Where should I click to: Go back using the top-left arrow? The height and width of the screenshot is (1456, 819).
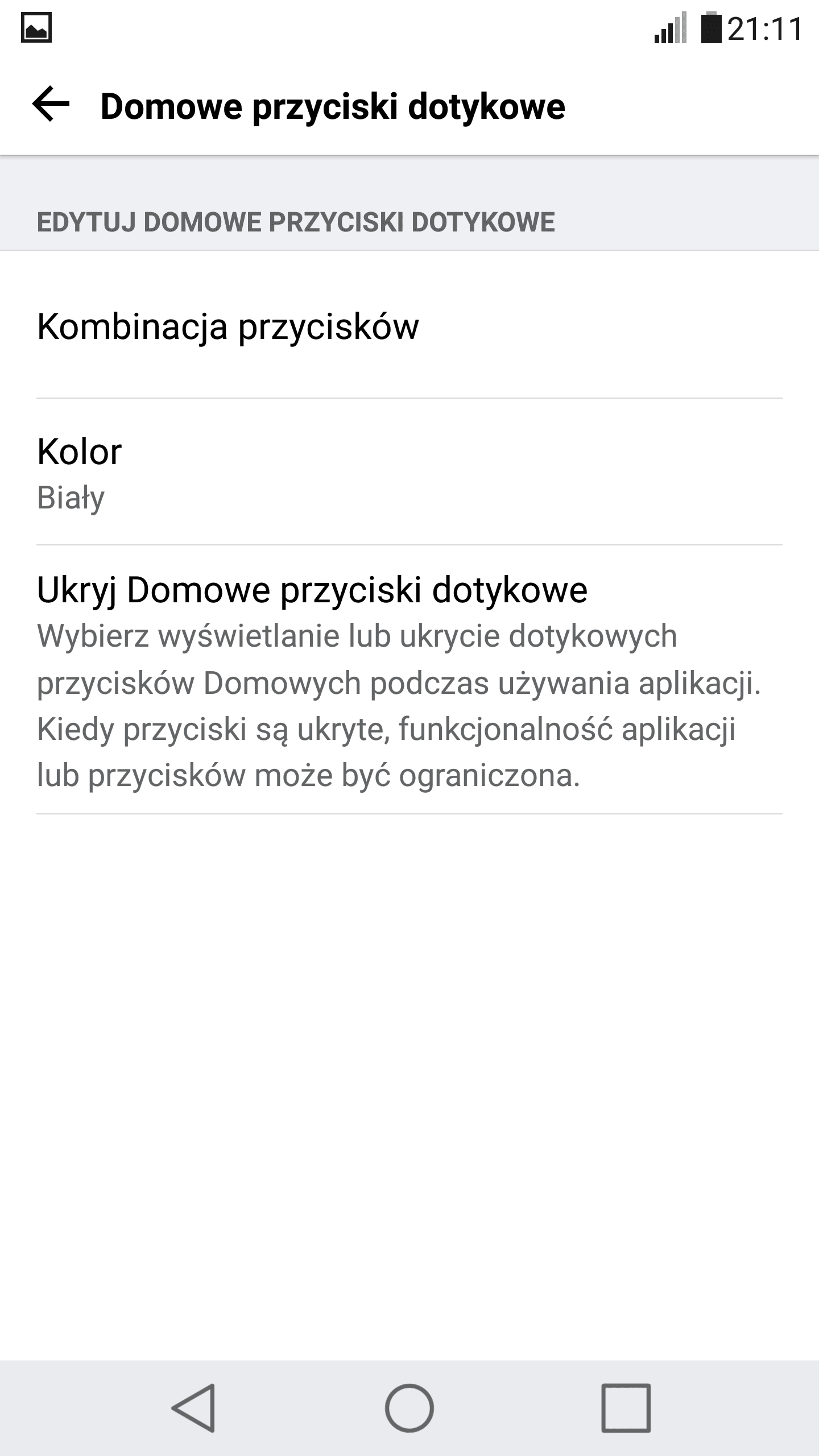point(51,104)
